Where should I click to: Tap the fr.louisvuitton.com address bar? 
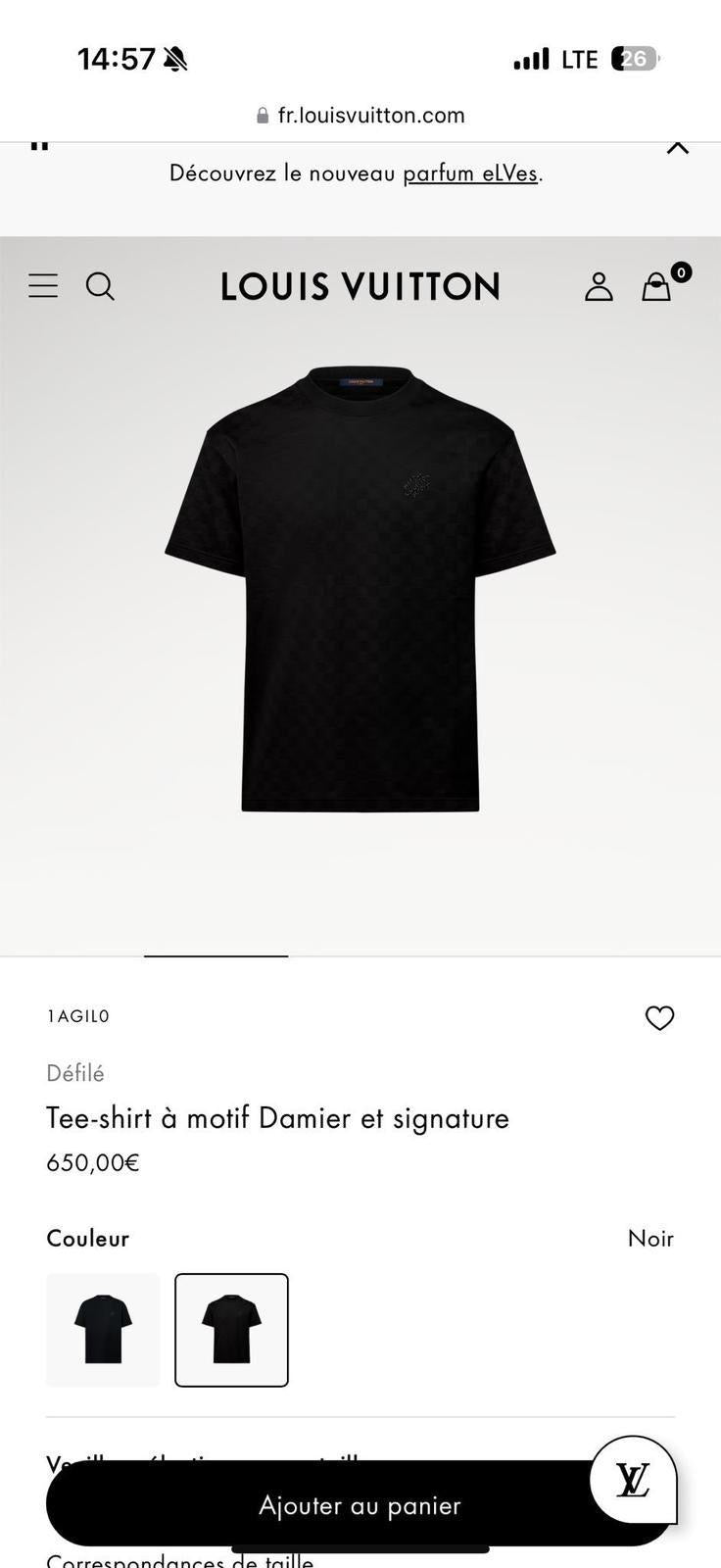(x=360, y=116)
